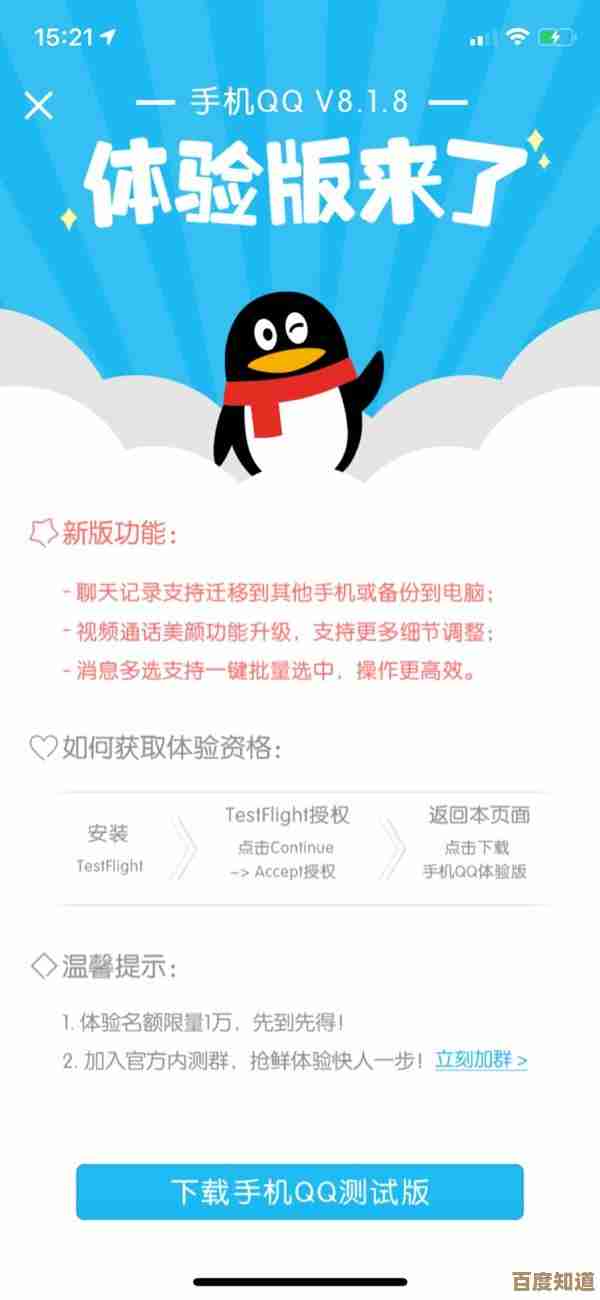
Task: Download the 手机QQ测试版 build
Action: pyautogui.click(x=300, y=1191)
